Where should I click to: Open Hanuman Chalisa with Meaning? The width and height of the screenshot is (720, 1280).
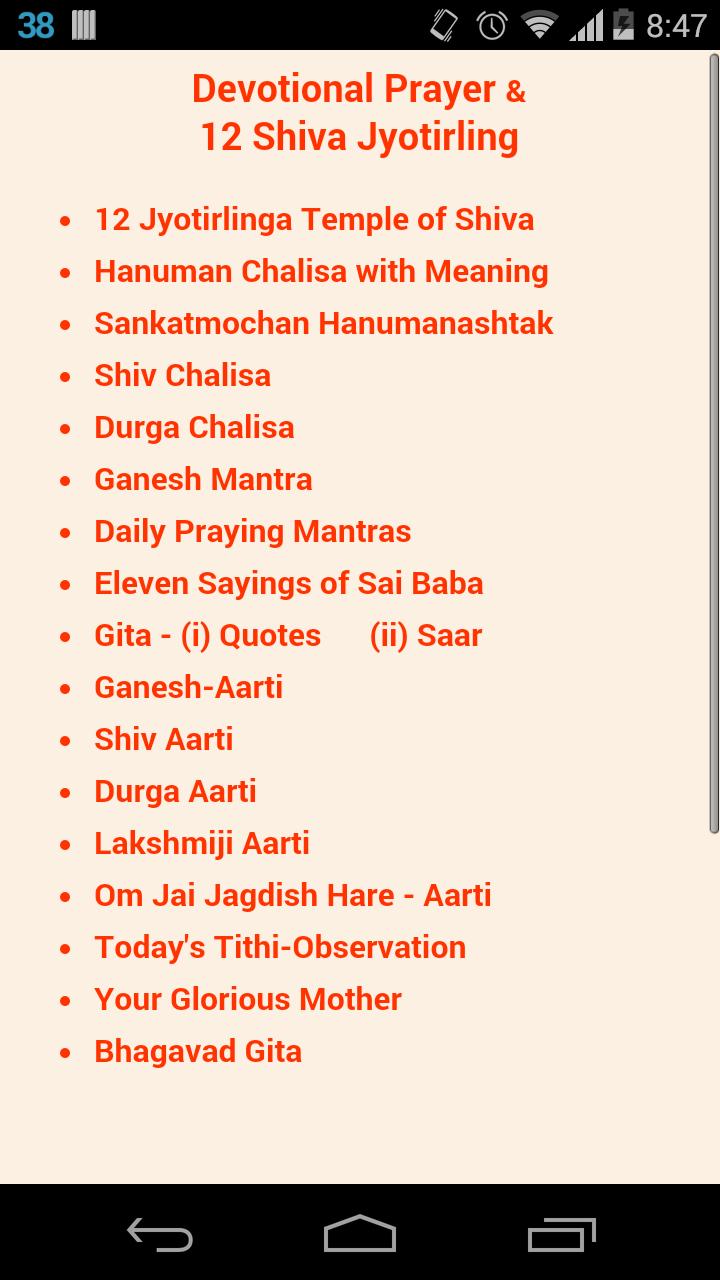pyautogui.click(x=321, y=270)
